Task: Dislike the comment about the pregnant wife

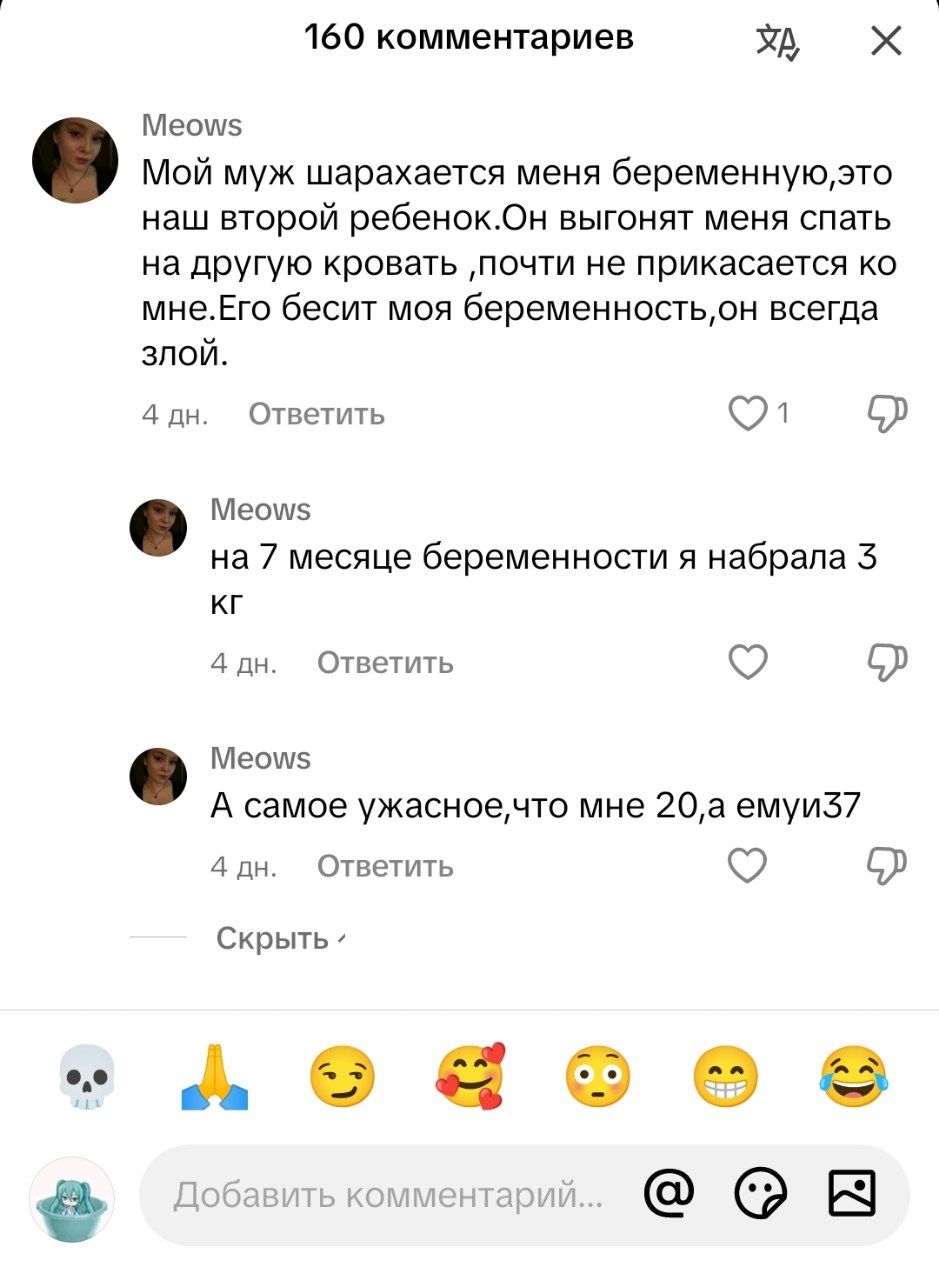Action: click(x=886, y=413)
